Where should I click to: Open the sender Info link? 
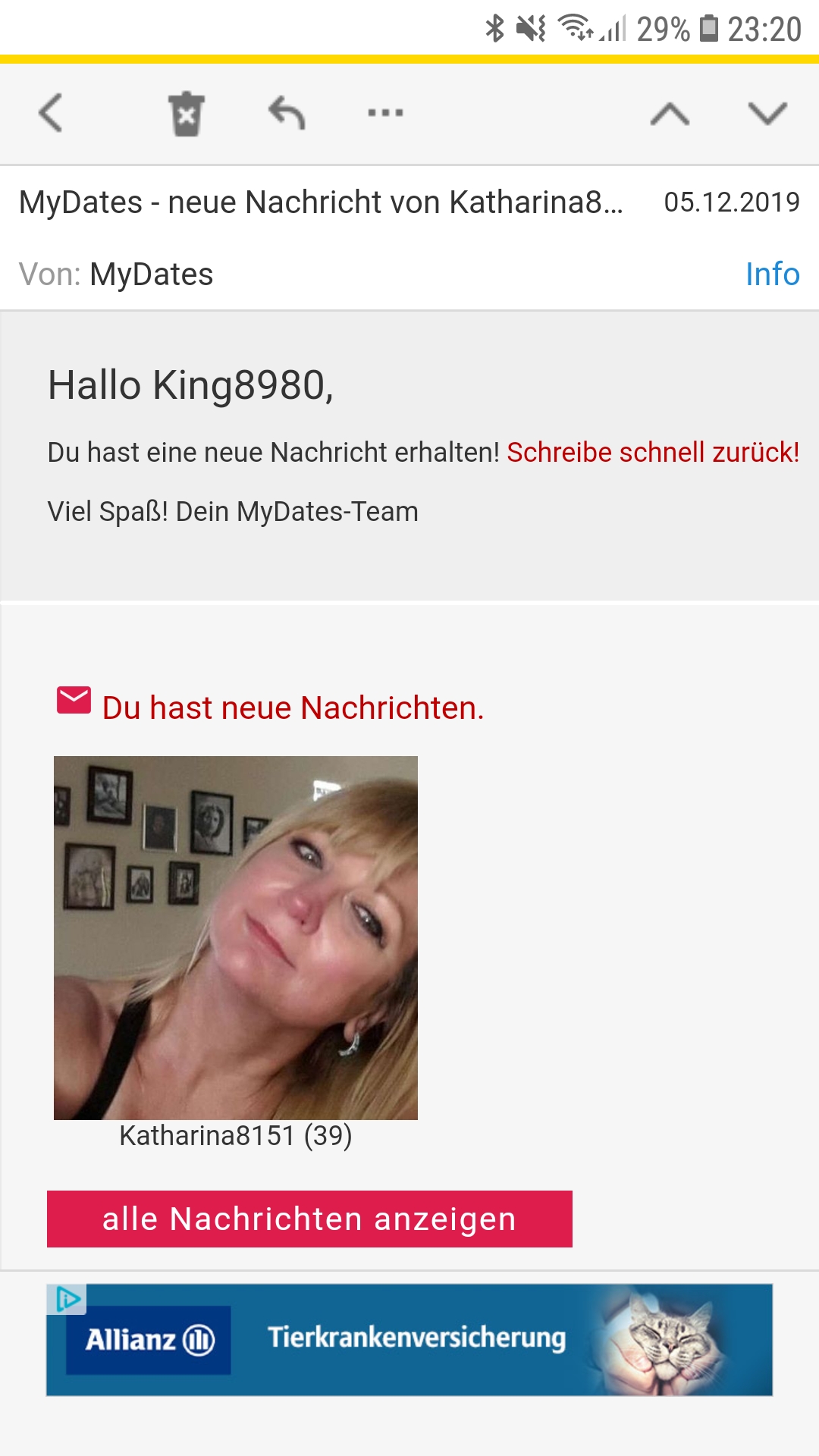pos(772,275)
